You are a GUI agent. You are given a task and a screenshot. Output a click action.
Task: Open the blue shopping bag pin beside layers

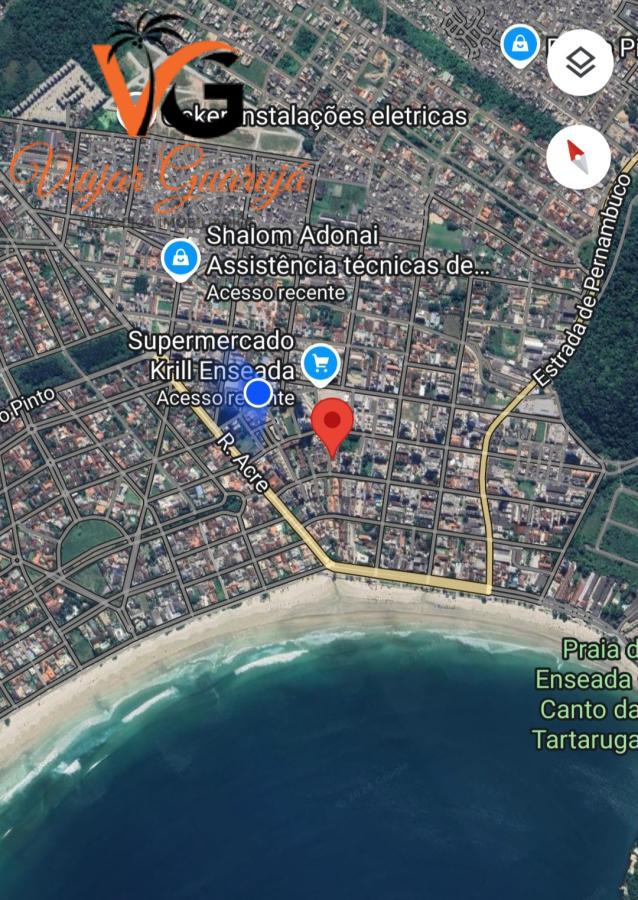520,45
